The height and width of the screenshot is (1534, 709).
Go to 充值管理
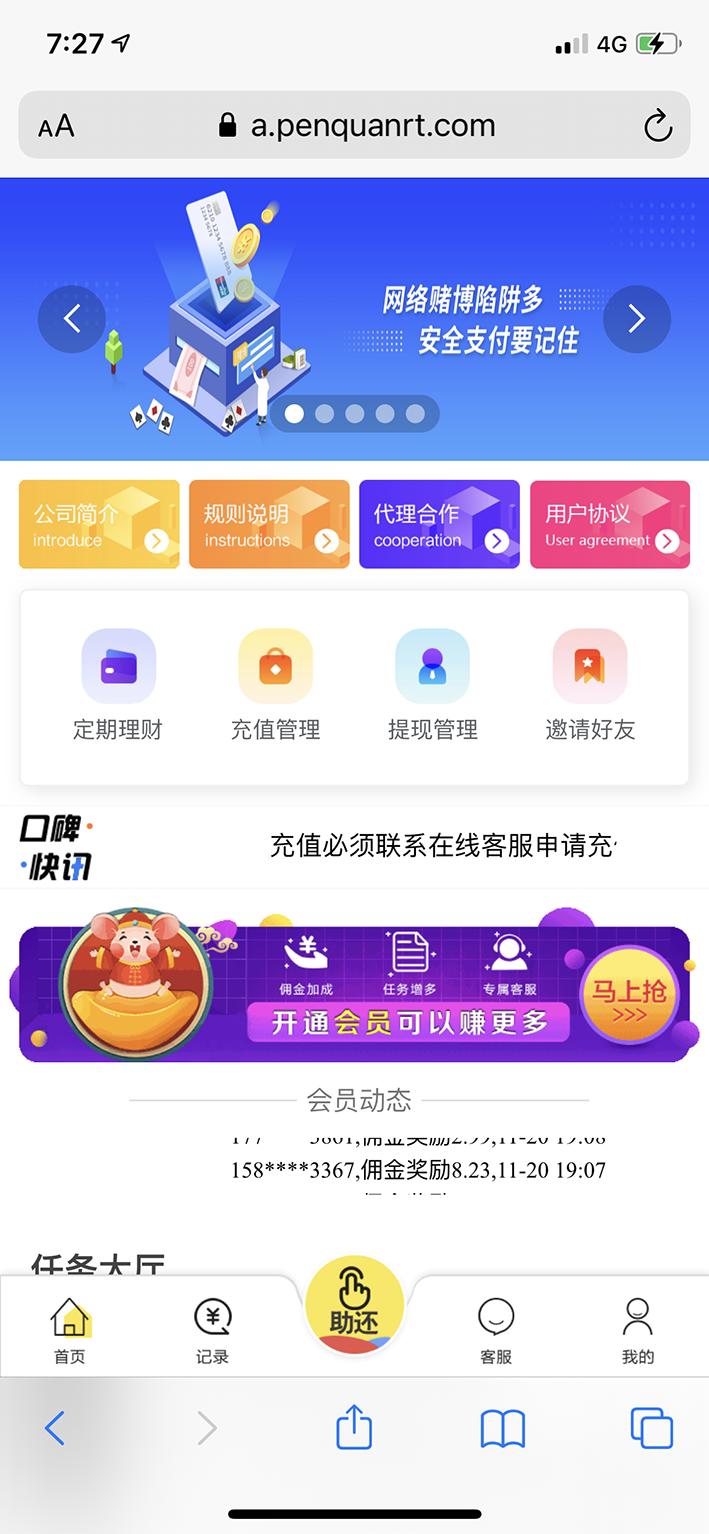point(275,685)
